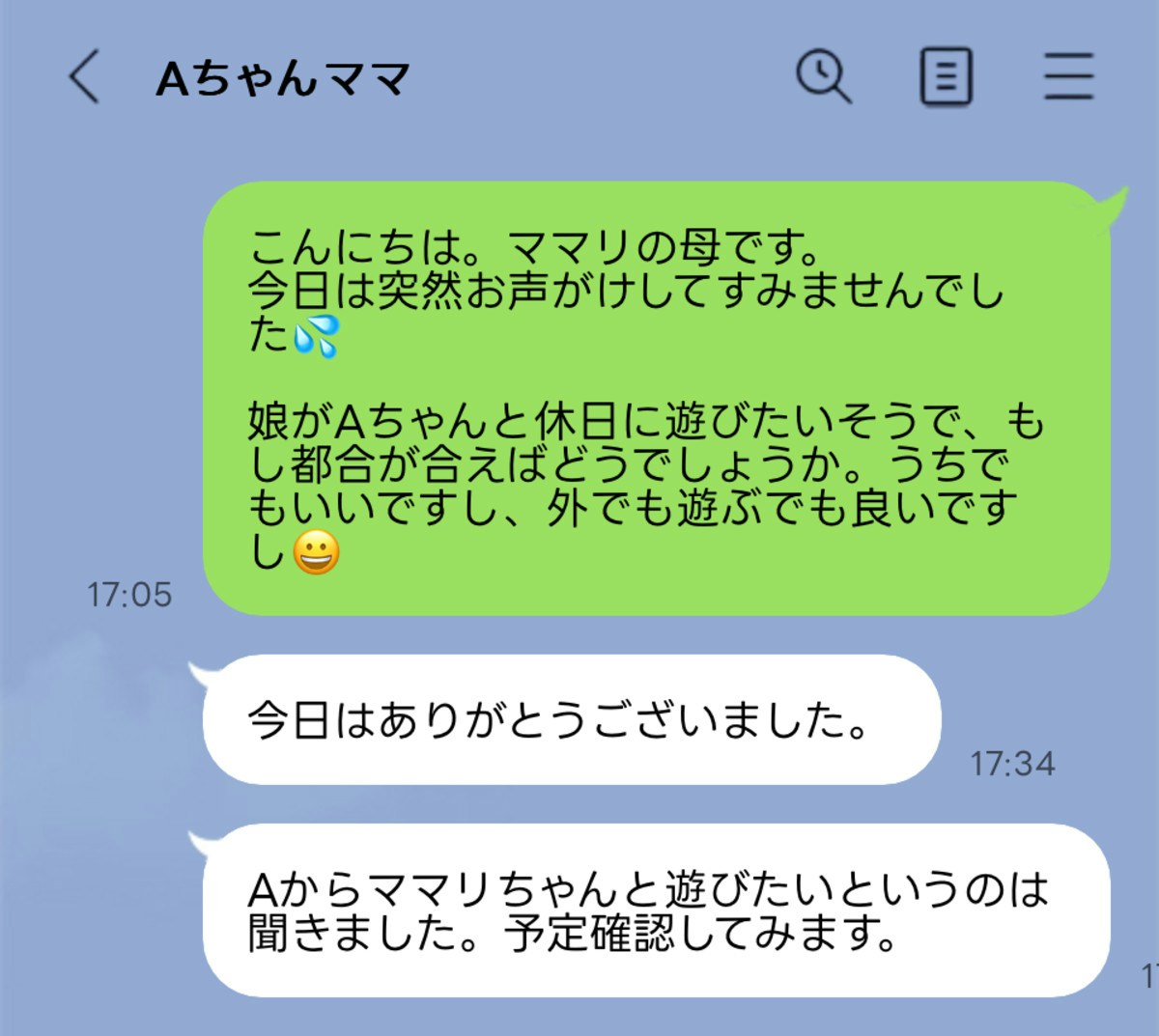
Task: Open the notes icon in header
Action: pyautogui.click(x=945, y=76)
